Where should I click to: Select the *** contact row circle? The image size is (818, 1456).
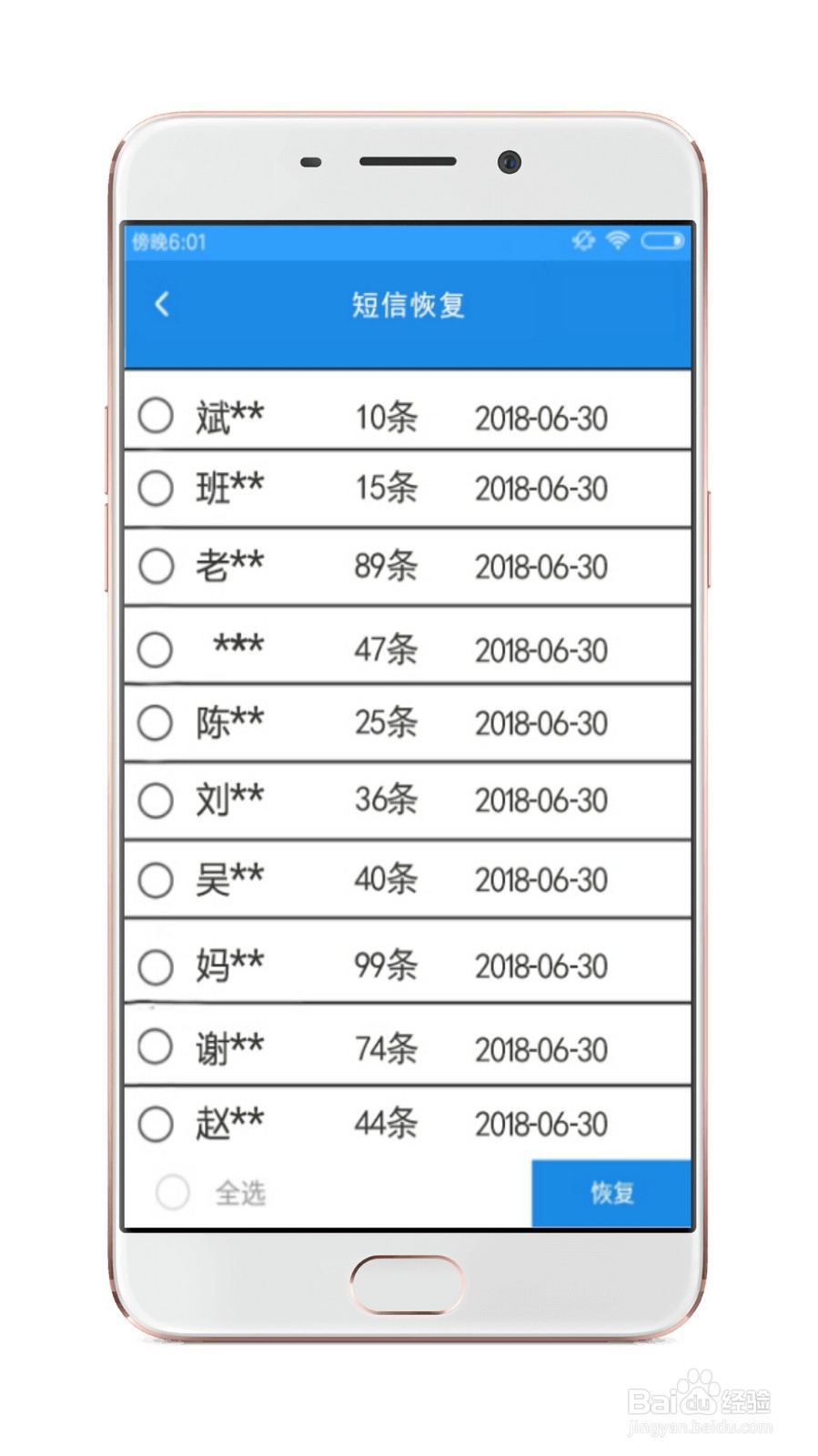pyautogui.click(x=154, y=649)
